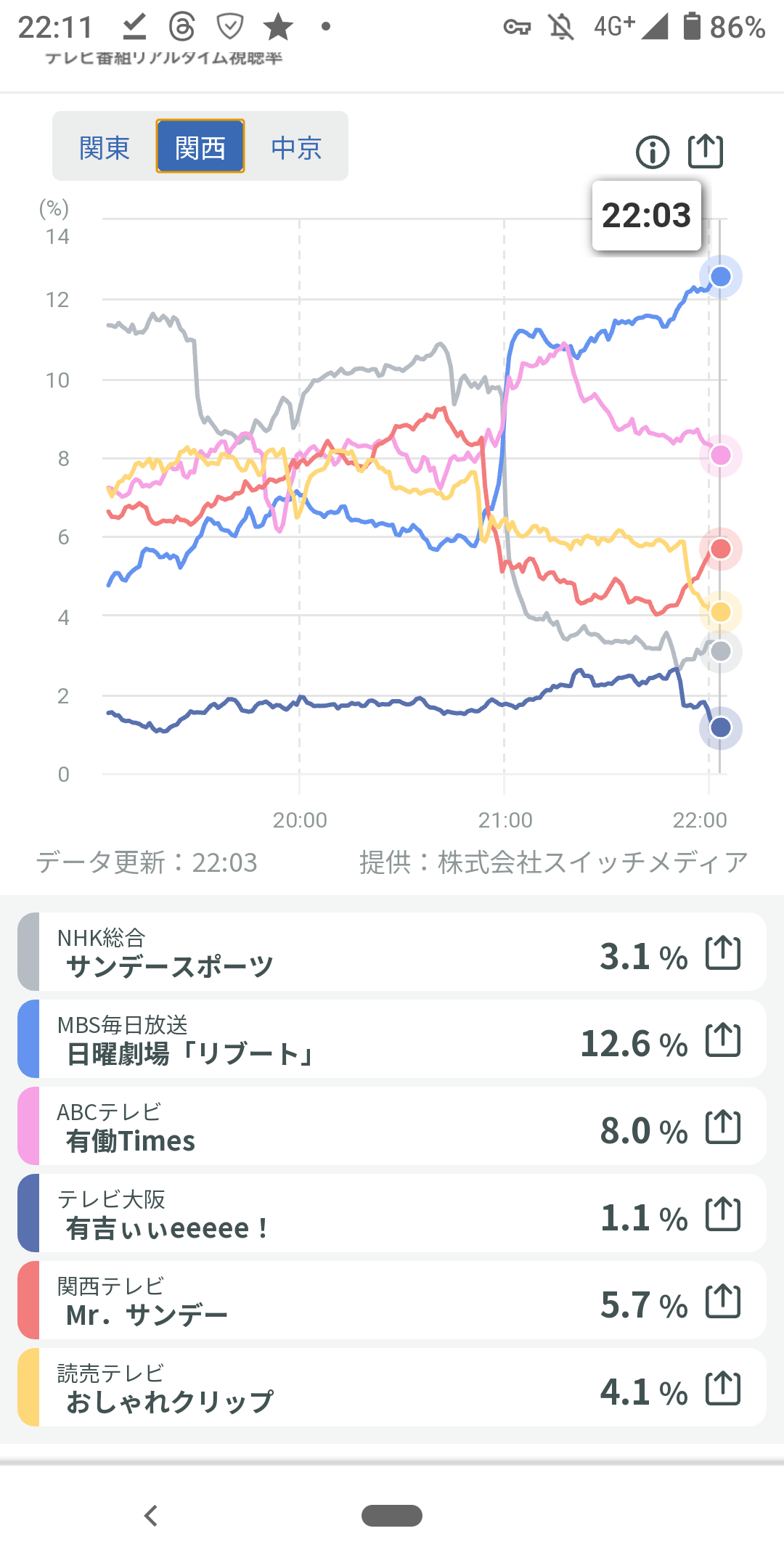Image resolution: width=784 pixels, height=1568 pixels.
Task: Go back with the system back button
Action: tap(151, 1516)
